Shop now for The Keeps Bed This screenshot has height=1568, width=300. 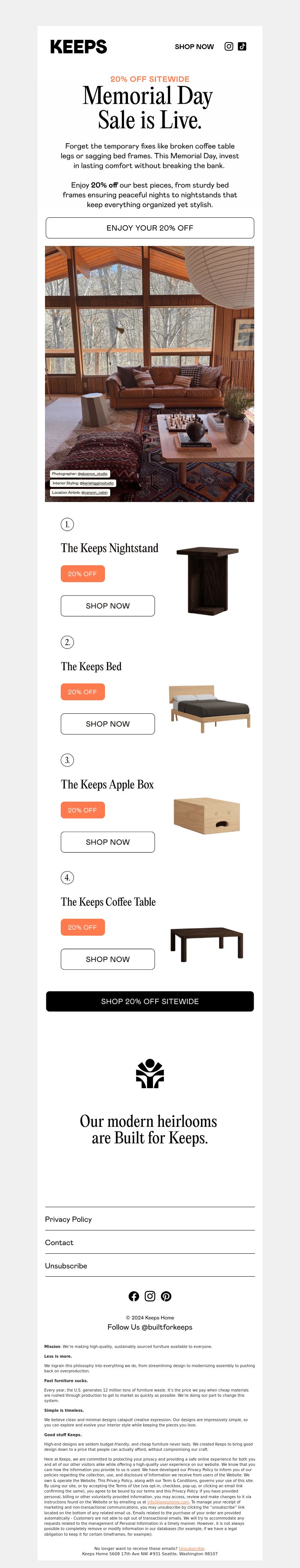tap(108, 724)
